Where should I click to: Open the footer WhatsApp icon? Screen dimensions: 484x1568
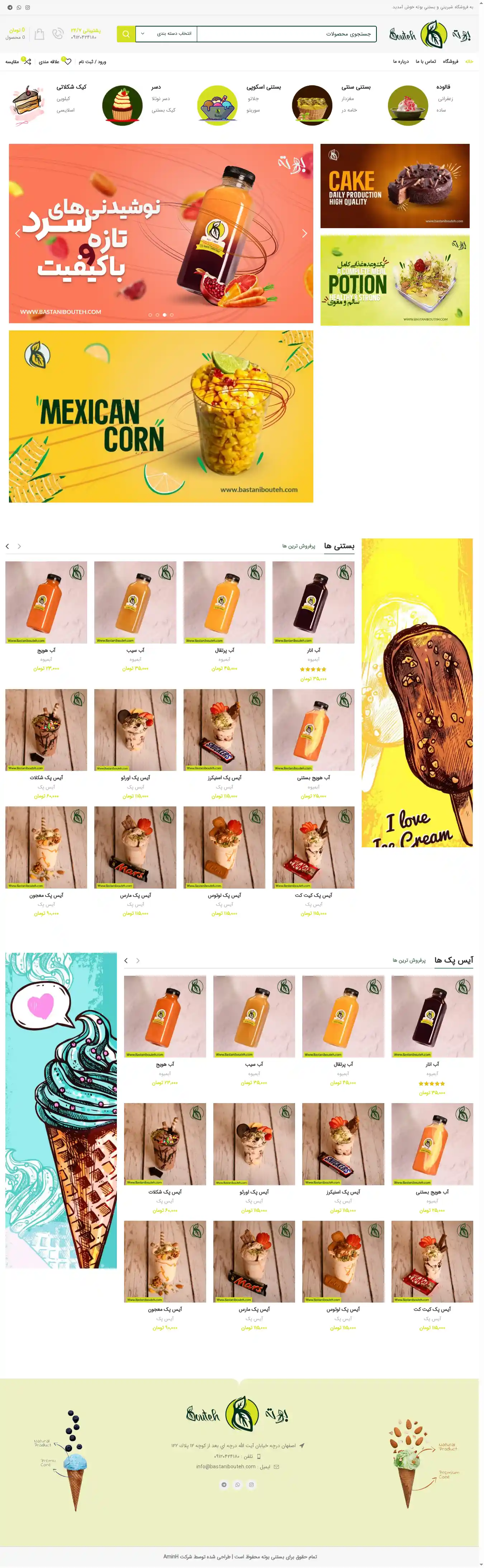(238, 1485)
